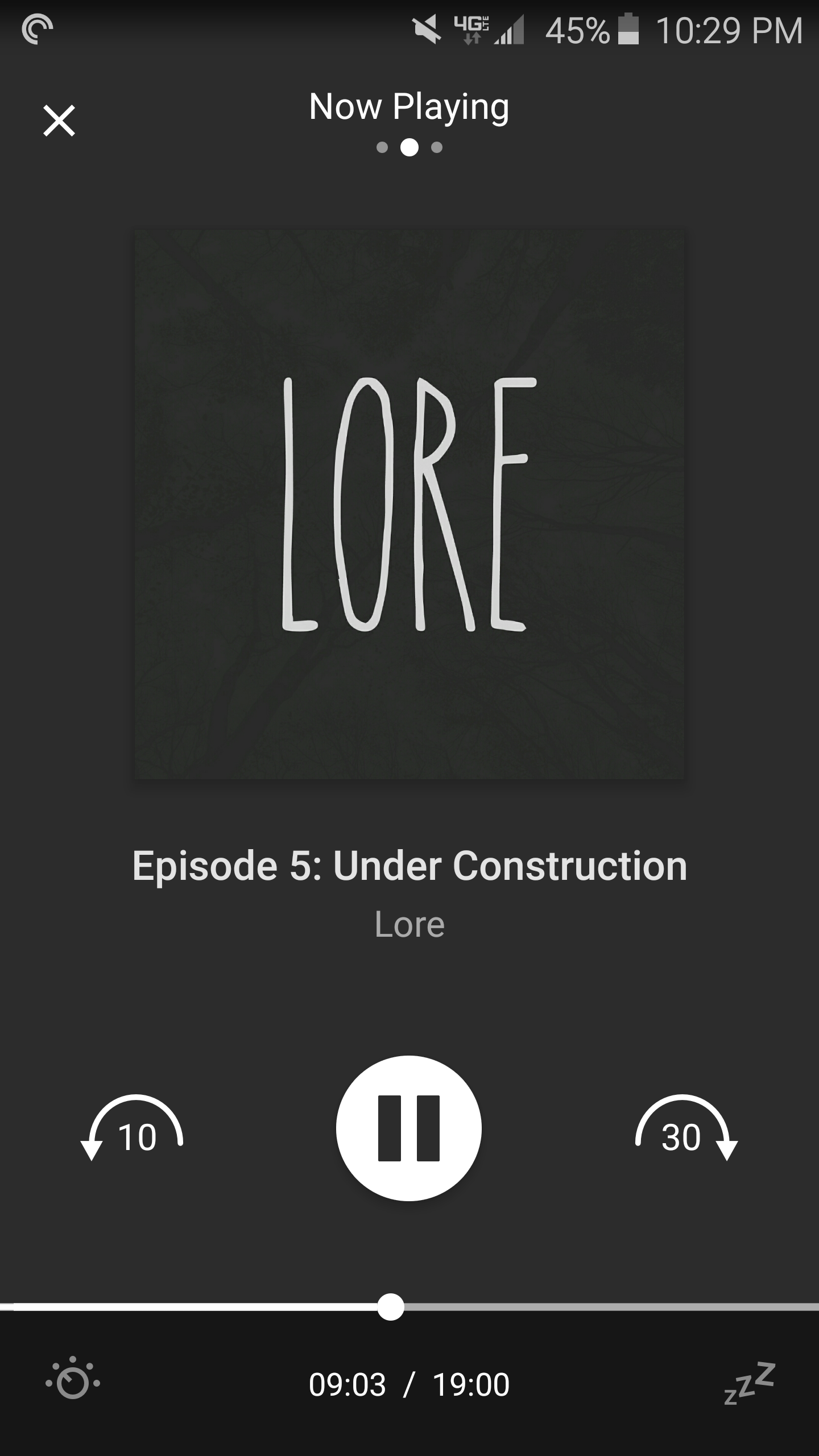Close the Now Playing screen
This screenshot has width=819, height=1456.
point(59,121)
